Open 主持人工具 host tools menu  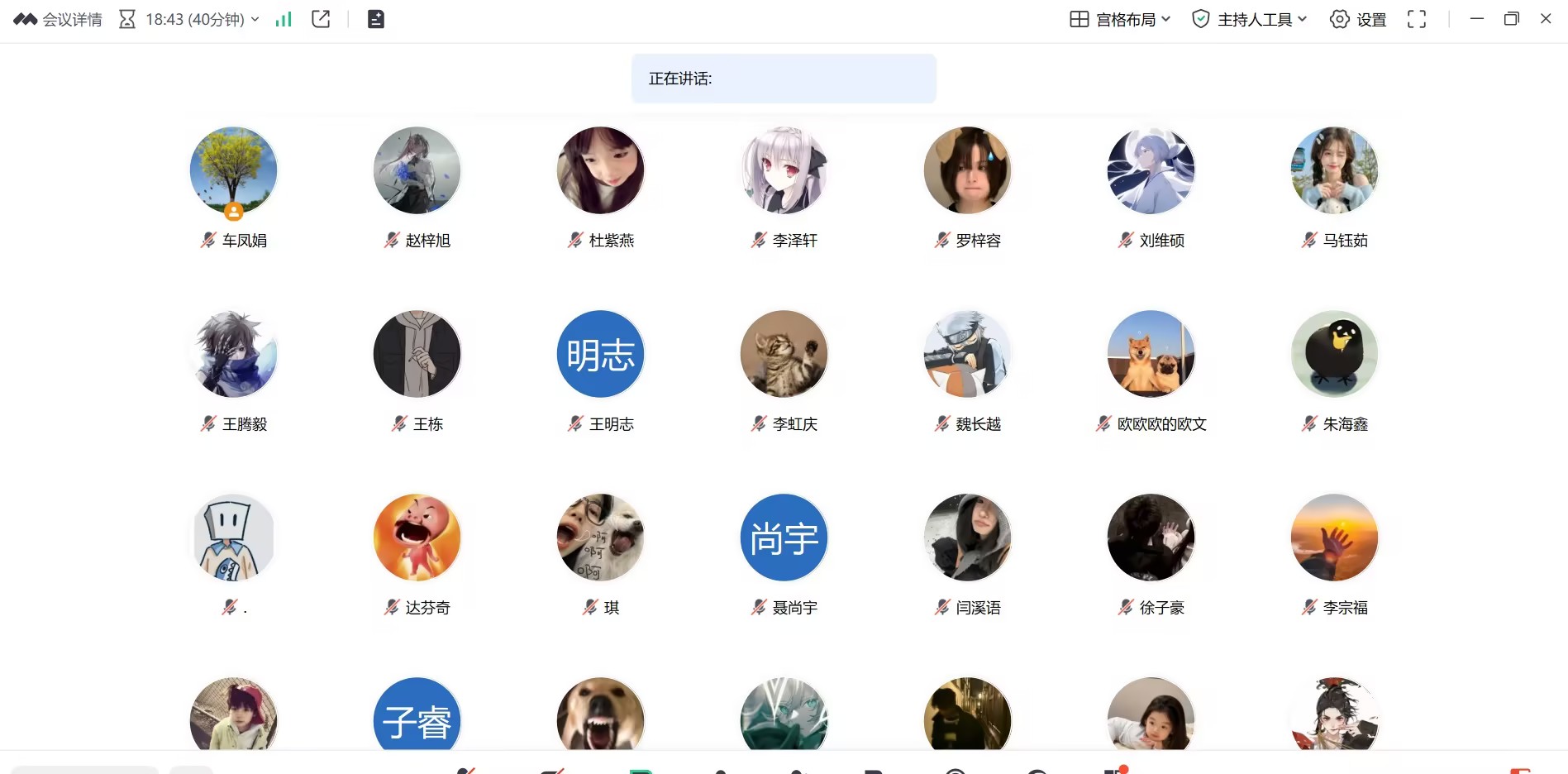pyautogui.click(x=1249, y=19)
